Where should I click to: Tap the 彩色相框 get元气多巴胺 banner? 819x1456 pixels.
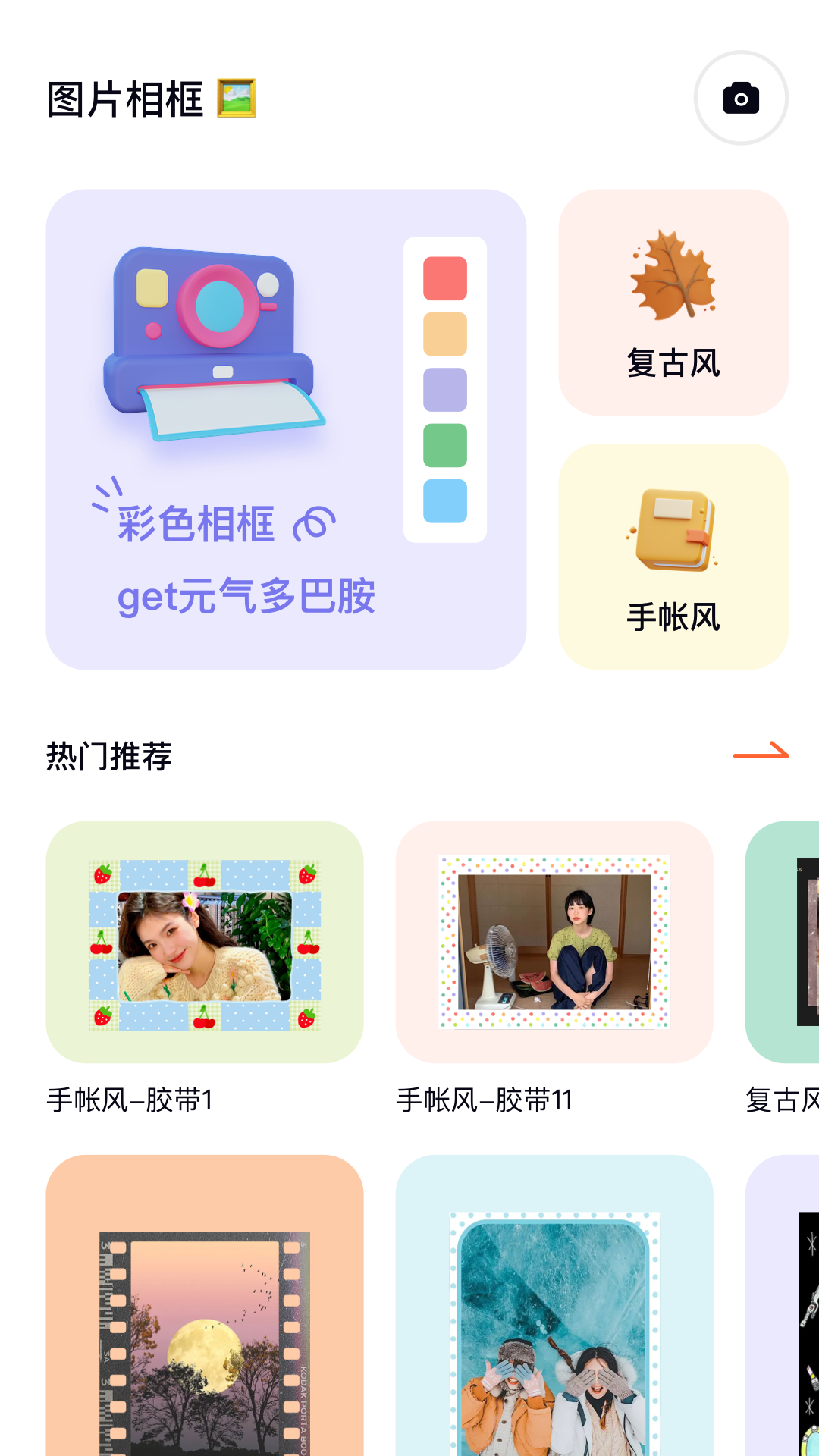pyautogui.click(x=284, y=428)
